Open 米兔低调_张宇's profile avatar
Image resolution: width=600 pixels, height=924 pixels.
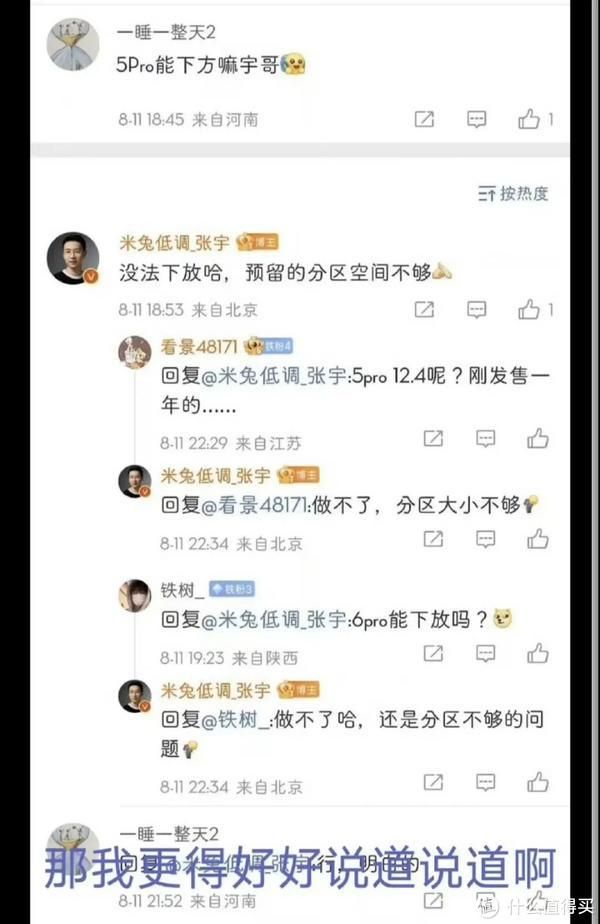73,259
